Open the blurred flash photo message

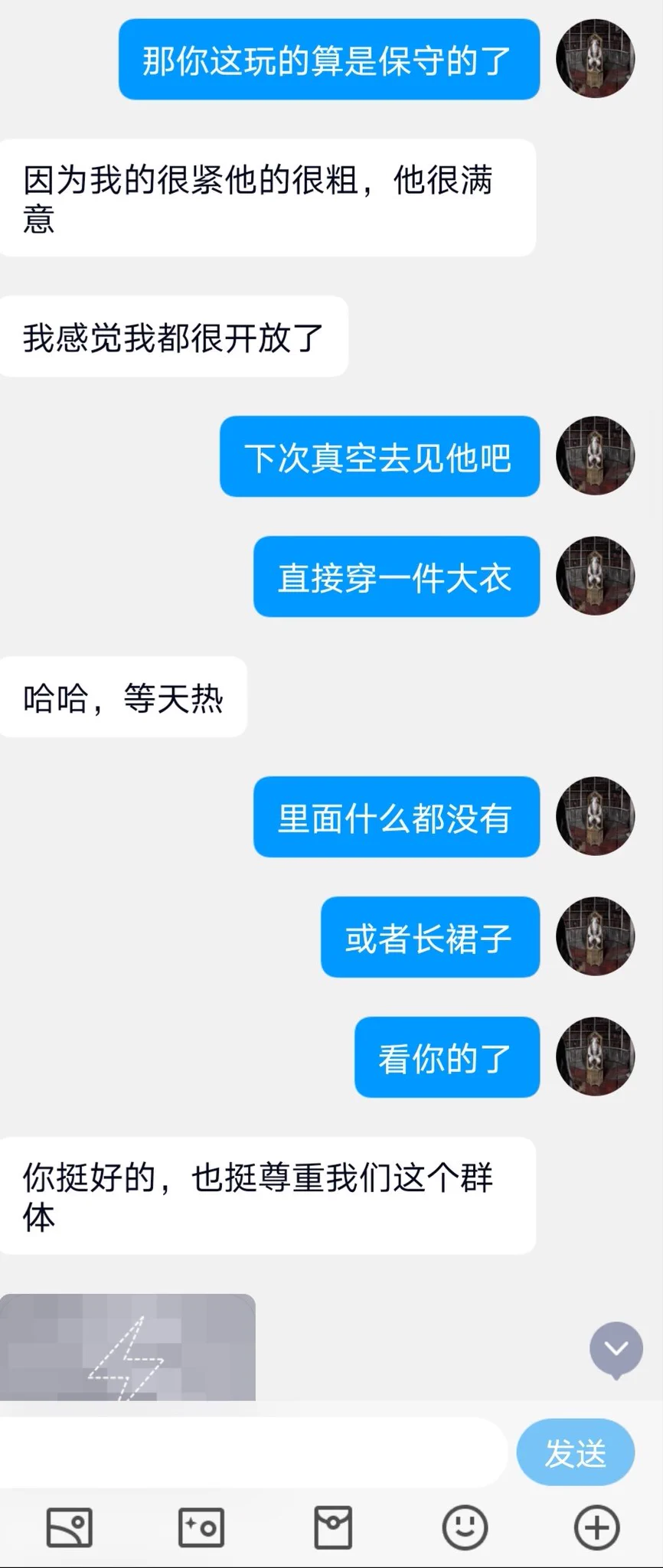coord(128,1347)
